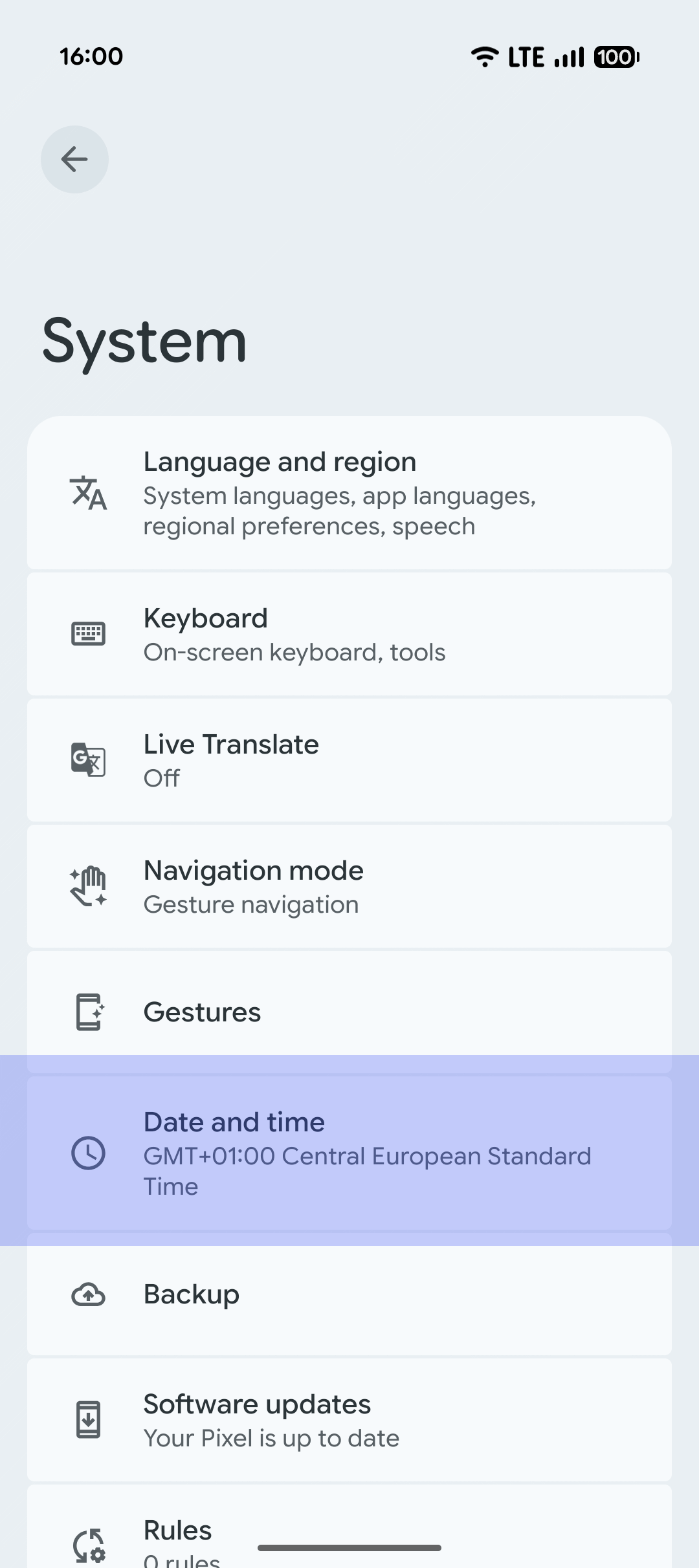The width and height of the screenshot is (699, 1568).
Task: Go back using the arrow button
Action: [74, 159]
